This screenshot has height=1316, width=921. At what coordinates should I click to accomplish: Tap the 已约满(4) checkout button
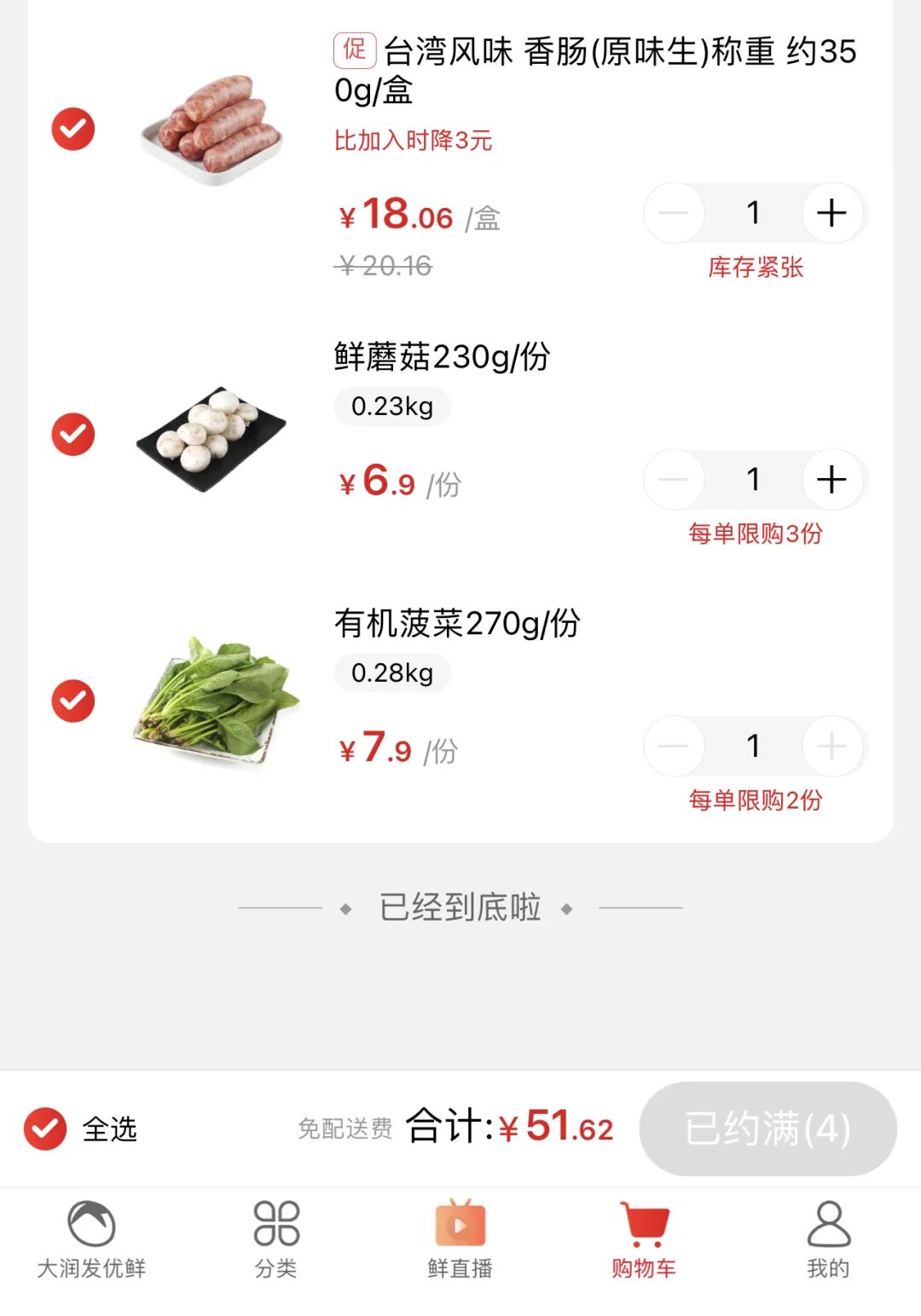pos(767,1129)
